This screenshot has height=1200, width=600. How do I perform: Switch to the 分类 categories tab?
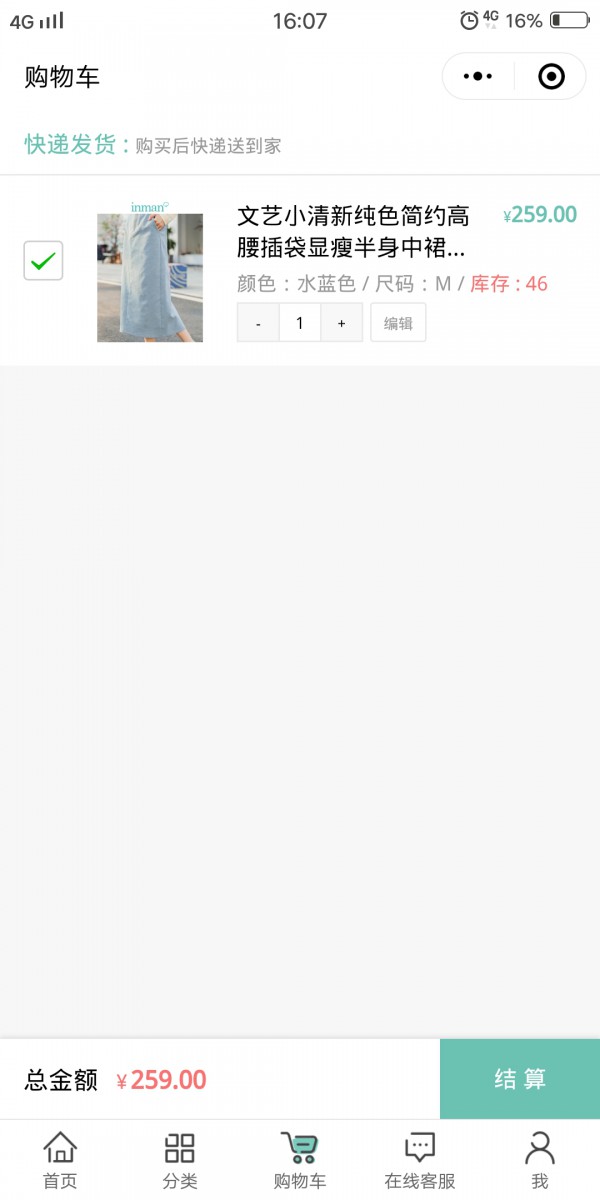(180, 1160)
